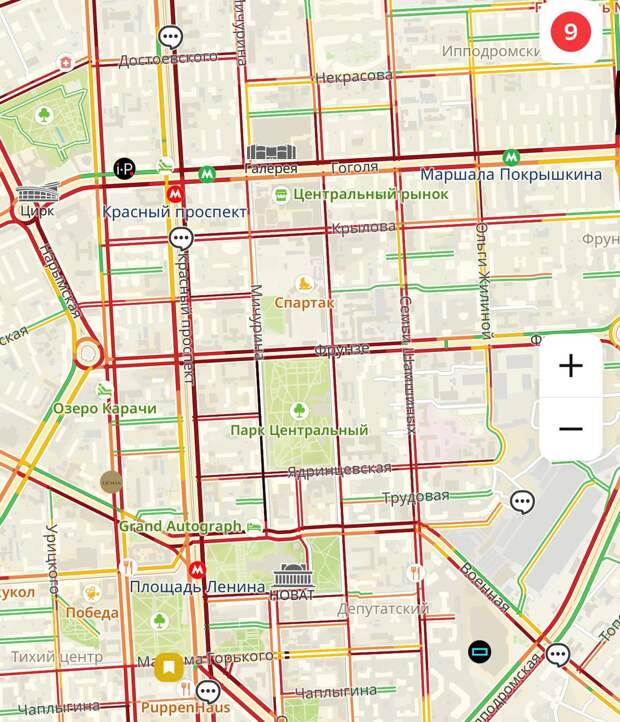Select the Красный проспект metro station
Image resolution: width=620 pixels, height=722 pixels.
(x=175, y=192)
